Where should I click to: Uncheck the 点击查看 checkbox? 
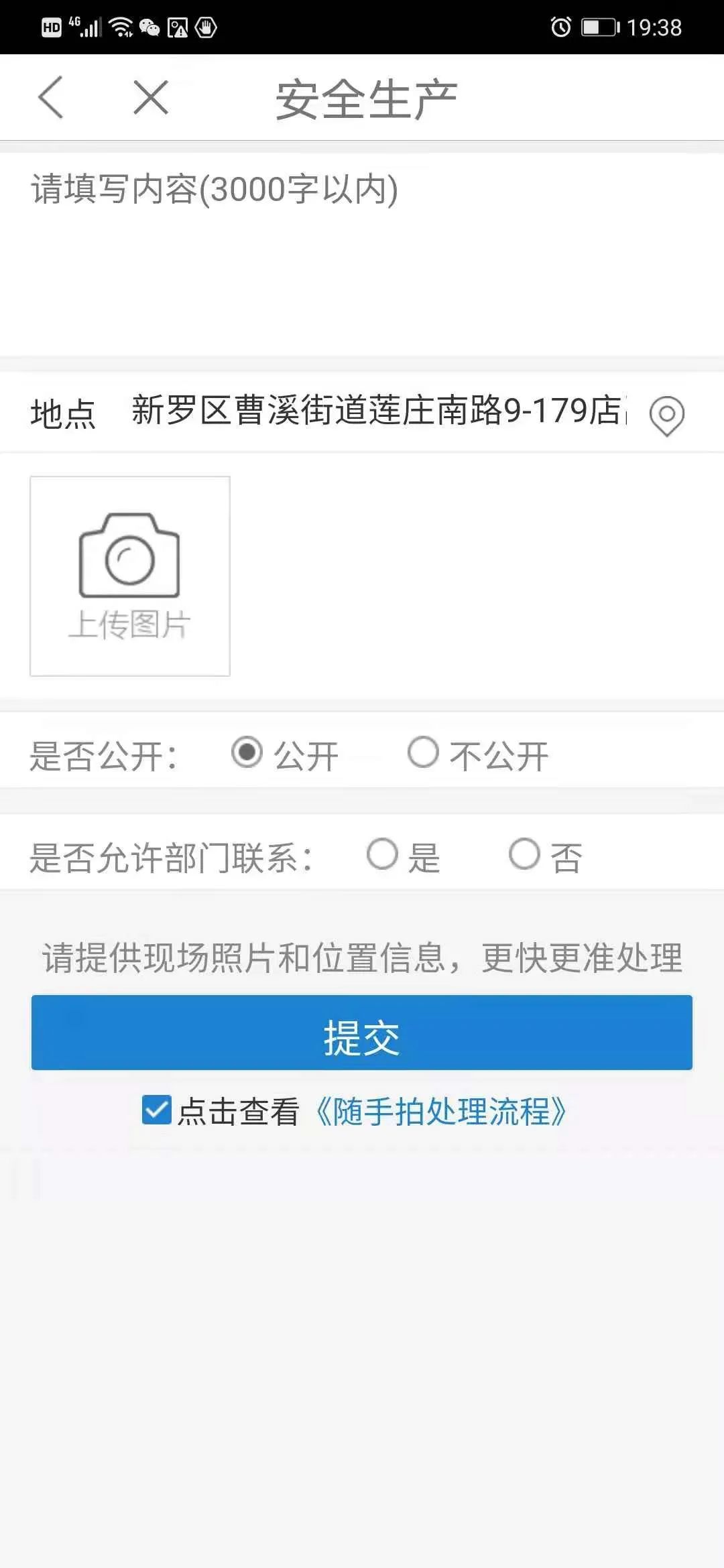click(x=157, y=1110)
